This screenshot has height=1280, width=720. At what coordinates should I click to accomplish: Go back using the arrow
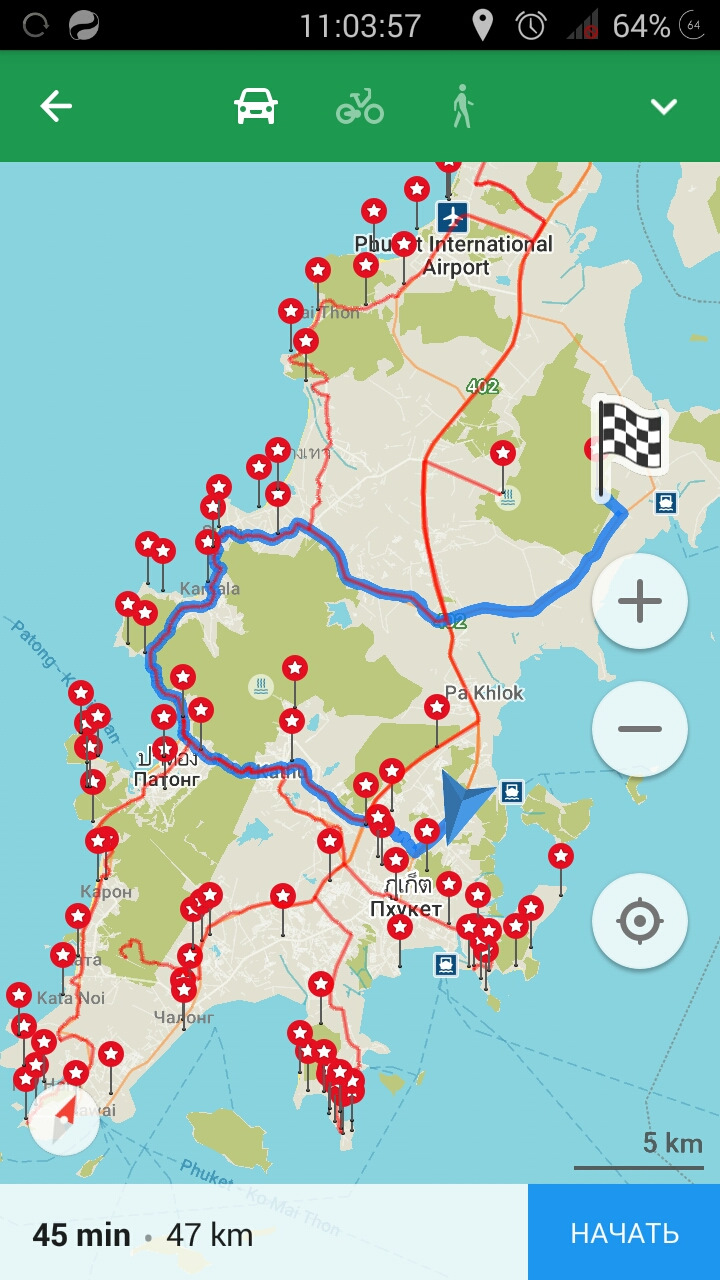[56, 106]
